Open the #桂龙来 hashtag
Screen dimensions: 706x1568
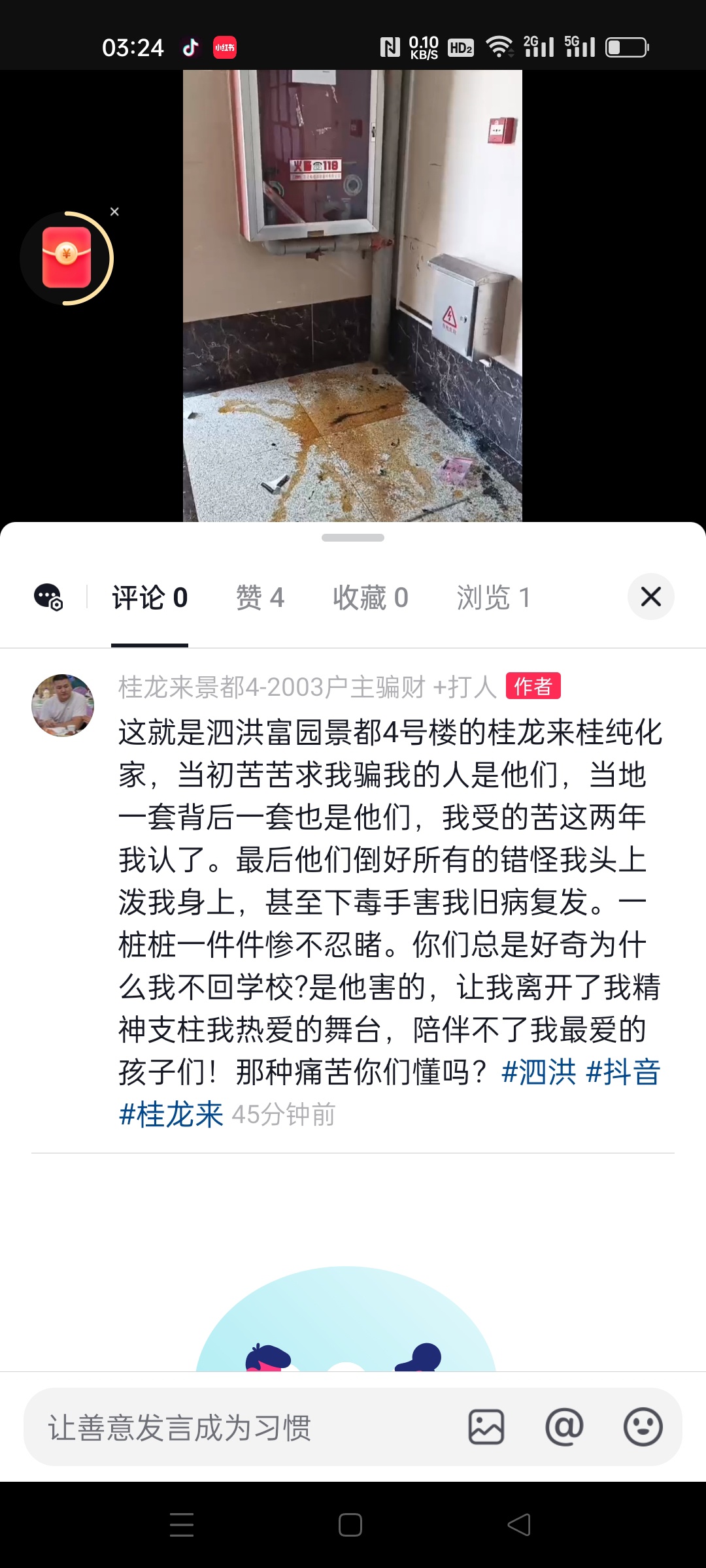tap(171, 1115)
